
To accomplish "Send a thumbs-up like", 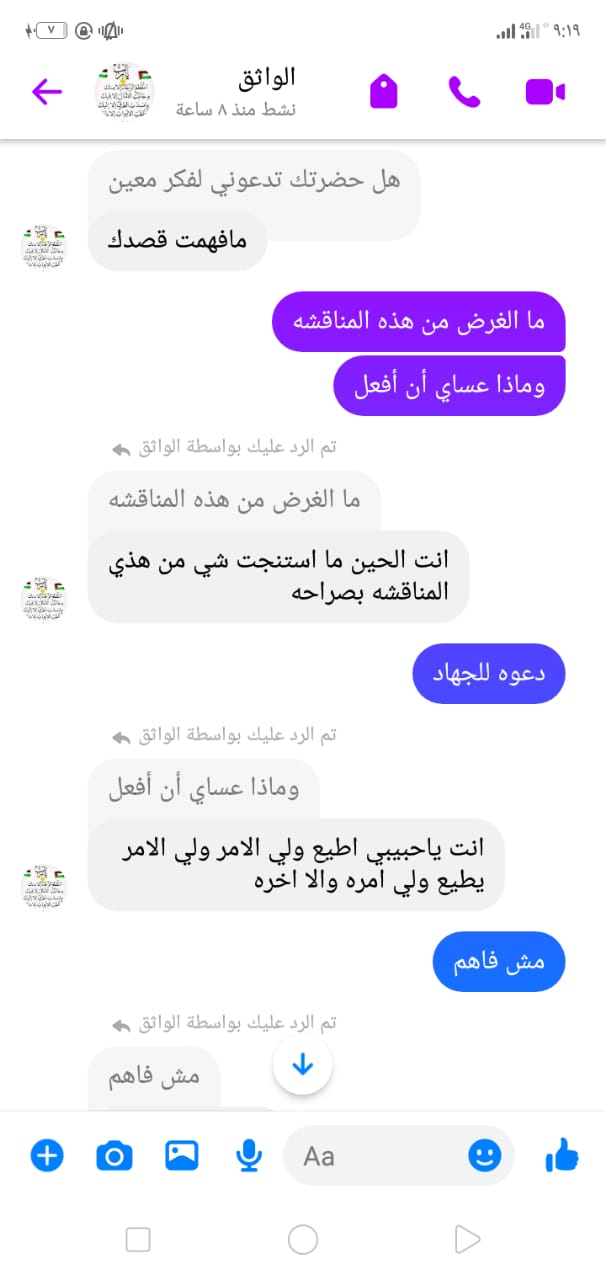I will pyautogui.click(x=561, y=1157).
